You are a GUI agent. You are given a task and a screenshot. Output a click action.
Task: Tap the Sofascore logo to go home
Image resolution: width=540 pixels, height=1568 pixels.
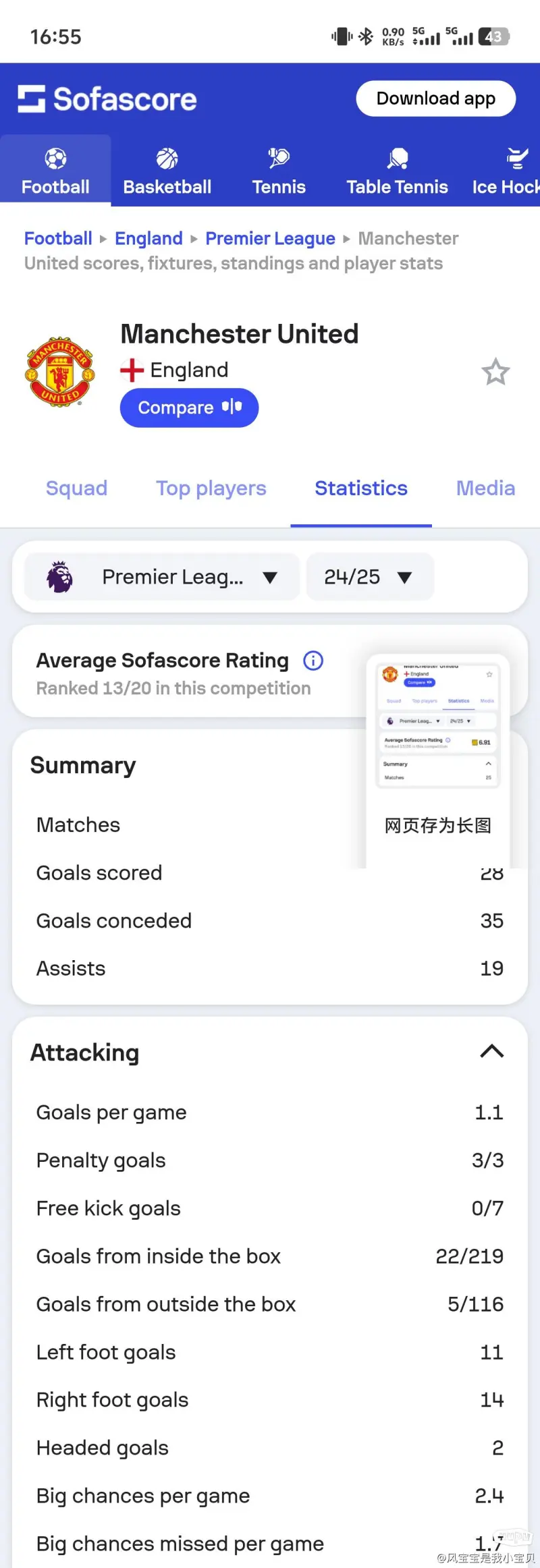coord(107,99)
